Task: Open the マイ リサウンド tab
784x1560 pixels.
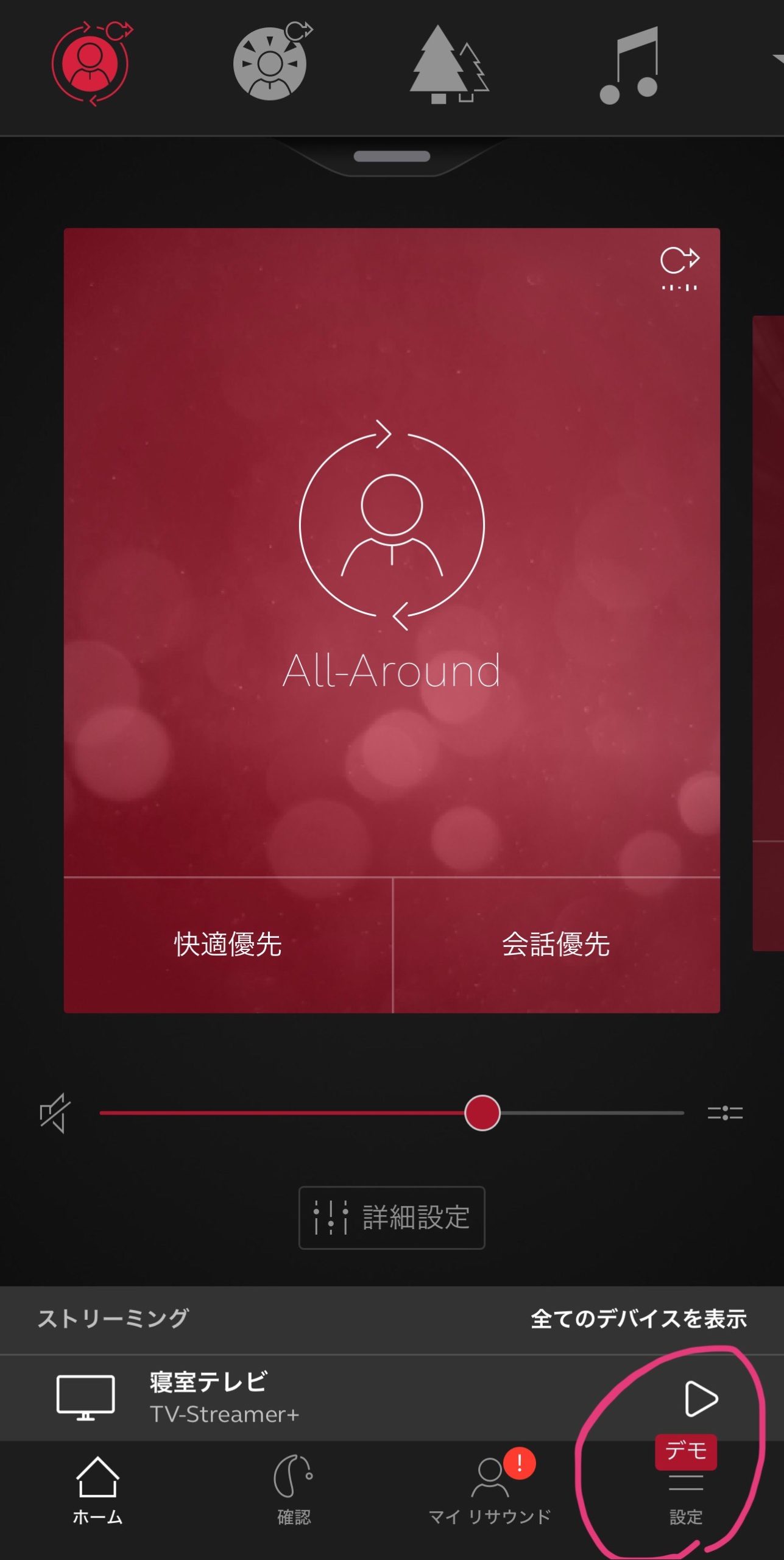Action: pyautogui.click(x=490, y=1490)
